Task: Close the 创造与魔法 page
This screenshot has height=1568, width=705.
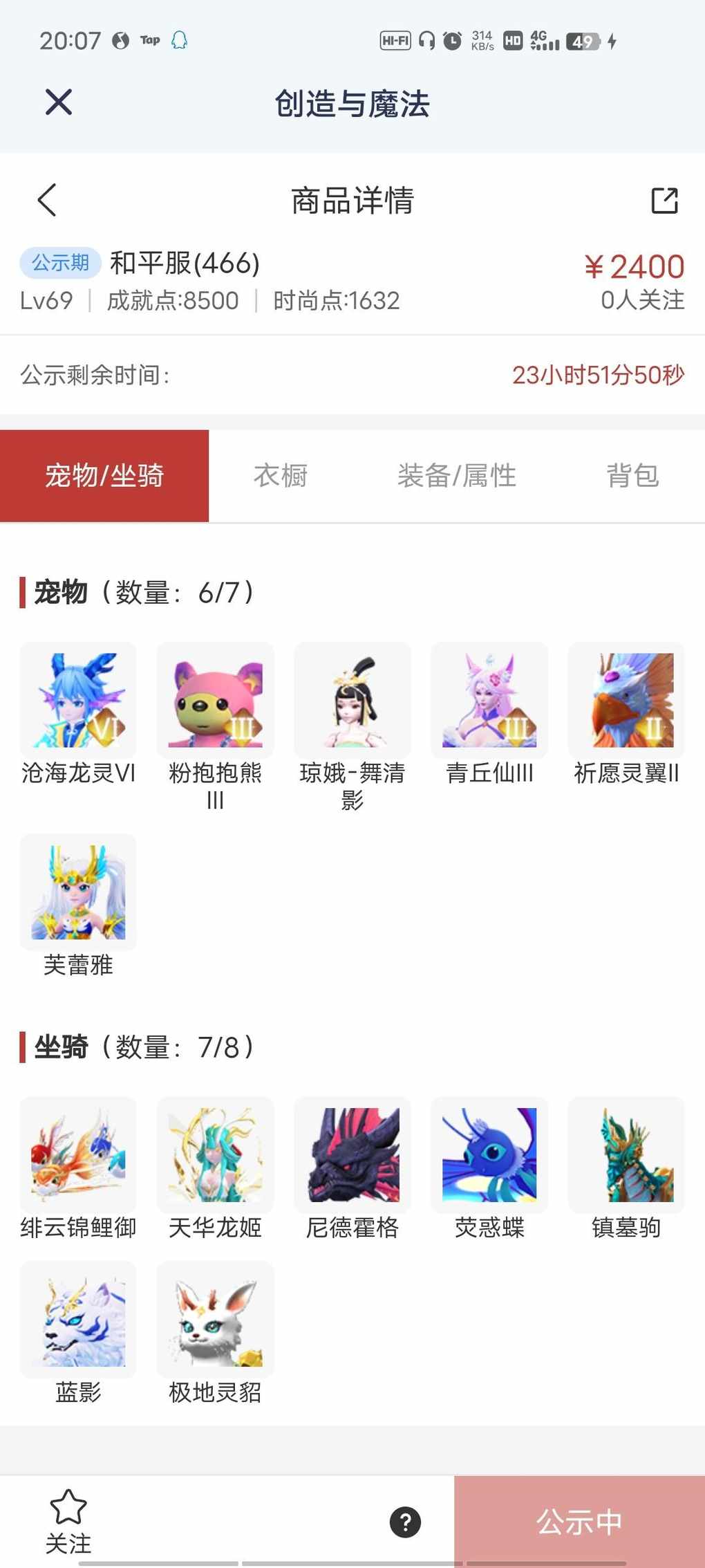Action: [x=59, y=102]
